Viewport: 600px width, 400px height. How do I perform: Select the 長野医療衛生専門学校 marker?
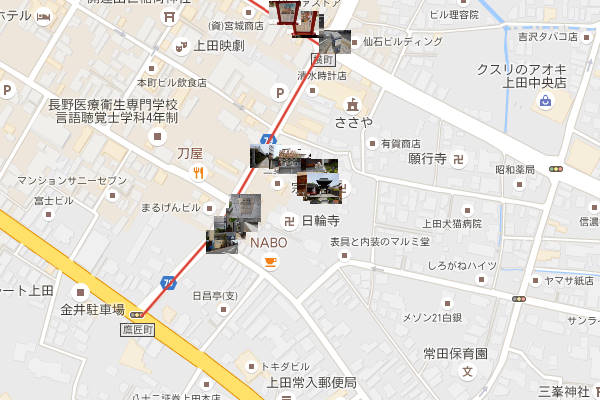coord(157,134)
